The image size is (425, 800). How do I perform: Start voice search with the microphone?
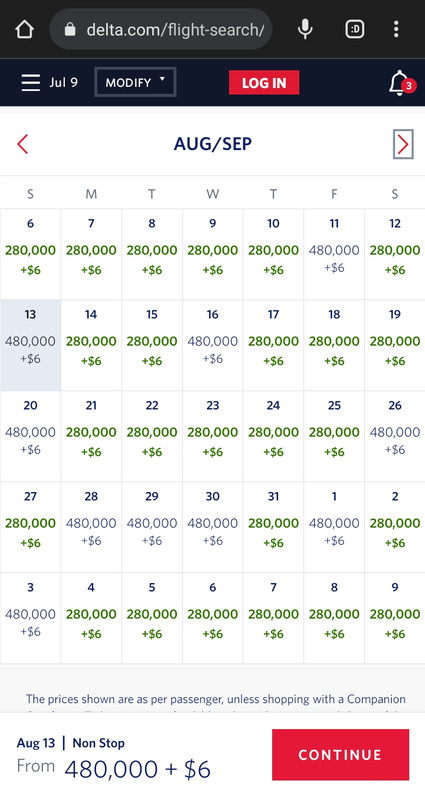click(305, 30)
